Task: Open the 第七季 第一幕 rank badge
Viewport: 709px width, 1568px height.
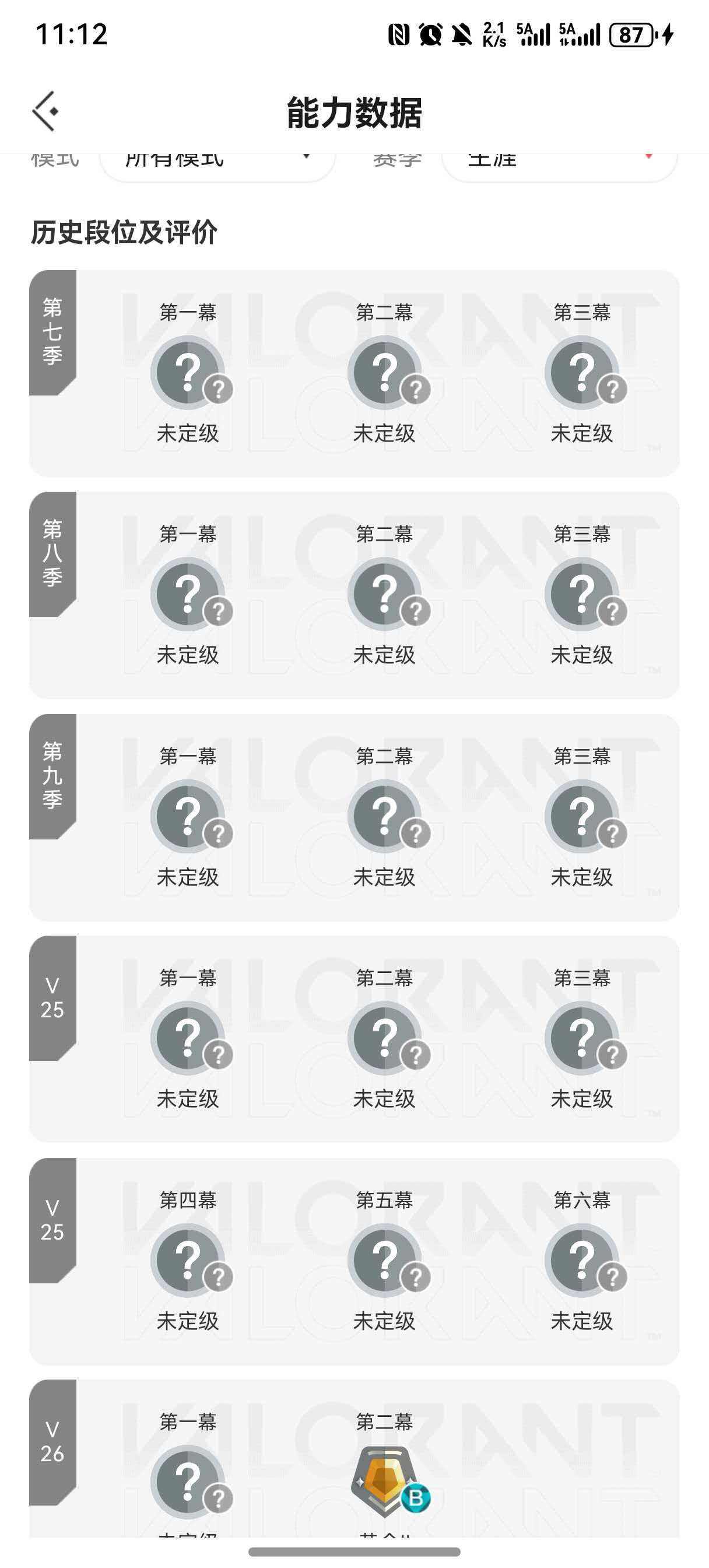Action: 190,372
